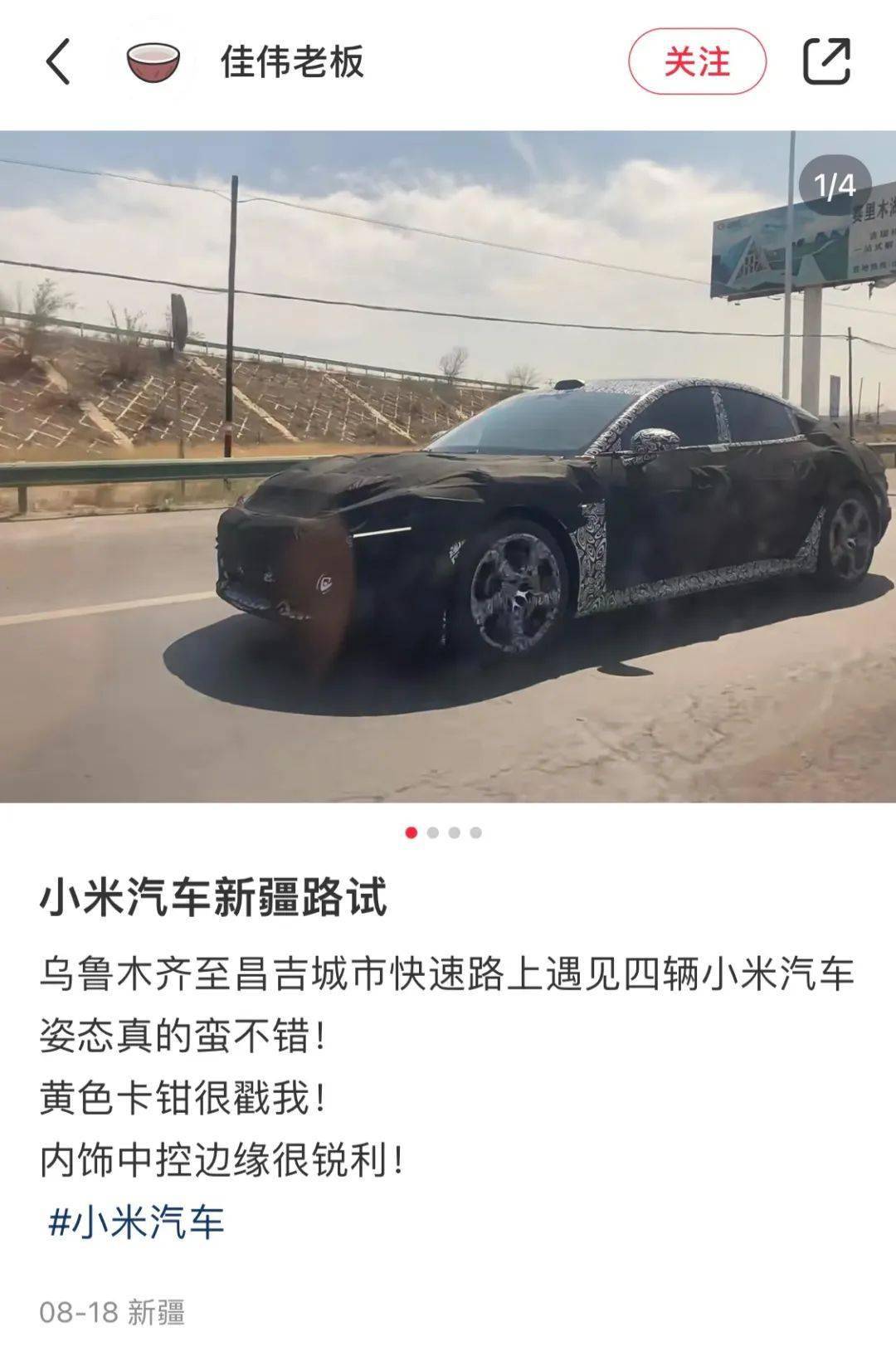Share this post via the share icon
Viewport: 896px width, 1371px height.
tap(826, 62)
